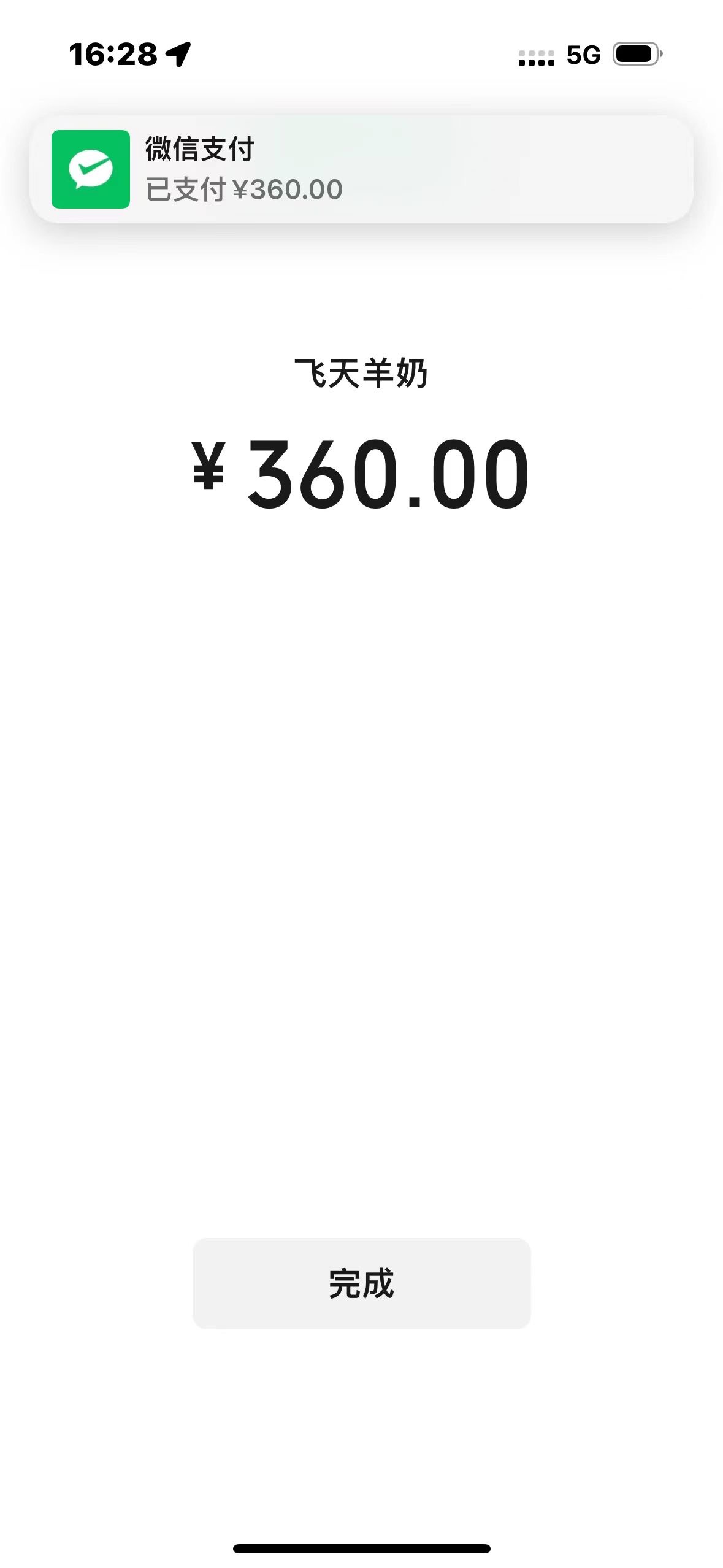Open the 微信支付 payment notification banner
The width and height of the screenshot is (723, 1568).
tap(361, 169)
